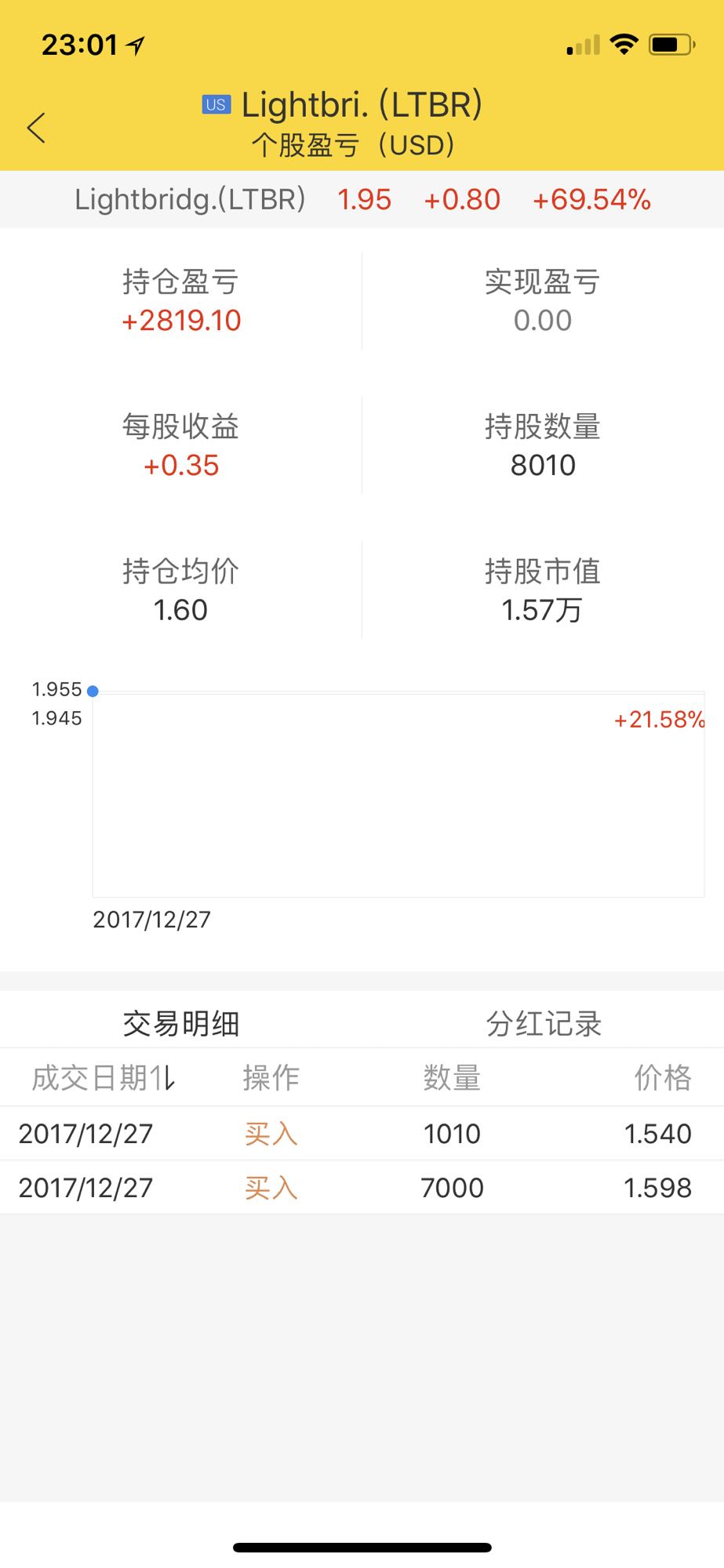Switch to the 分红记录 tab

(543, 1023)
